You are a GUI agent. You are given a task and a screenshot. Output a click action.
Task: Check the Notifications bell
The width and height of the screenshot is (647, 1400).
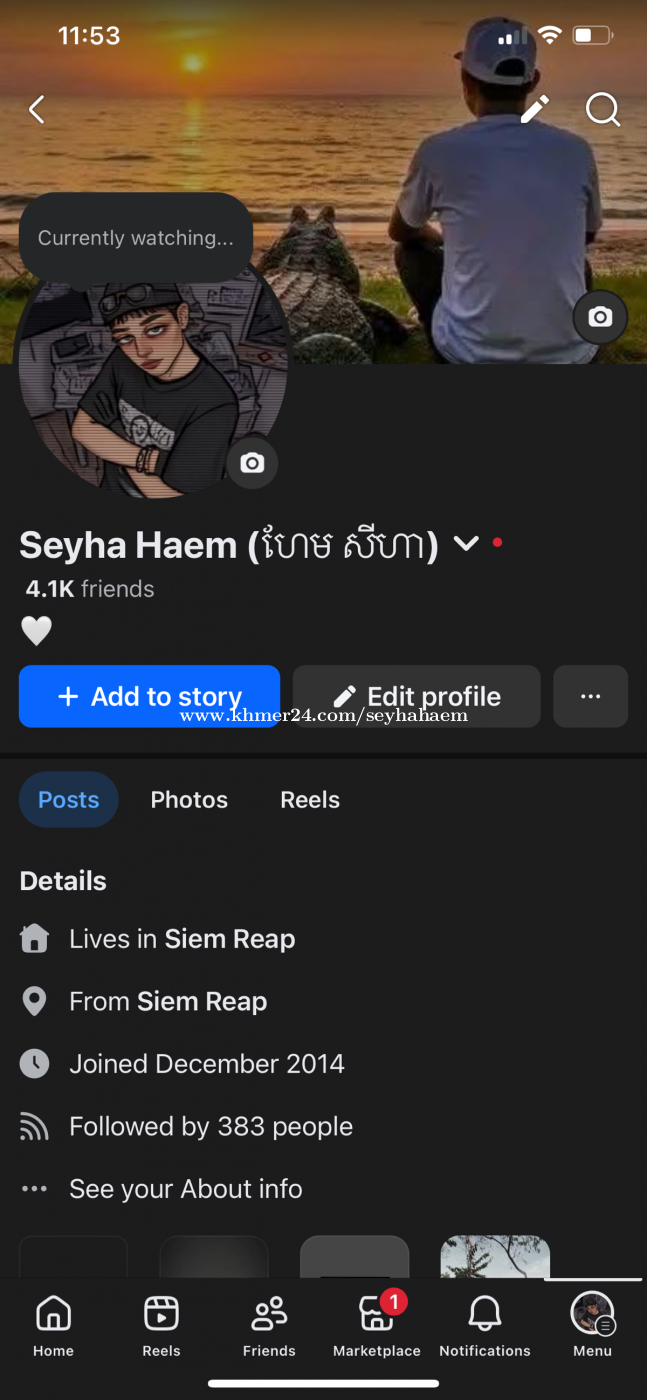(485, 1326)
